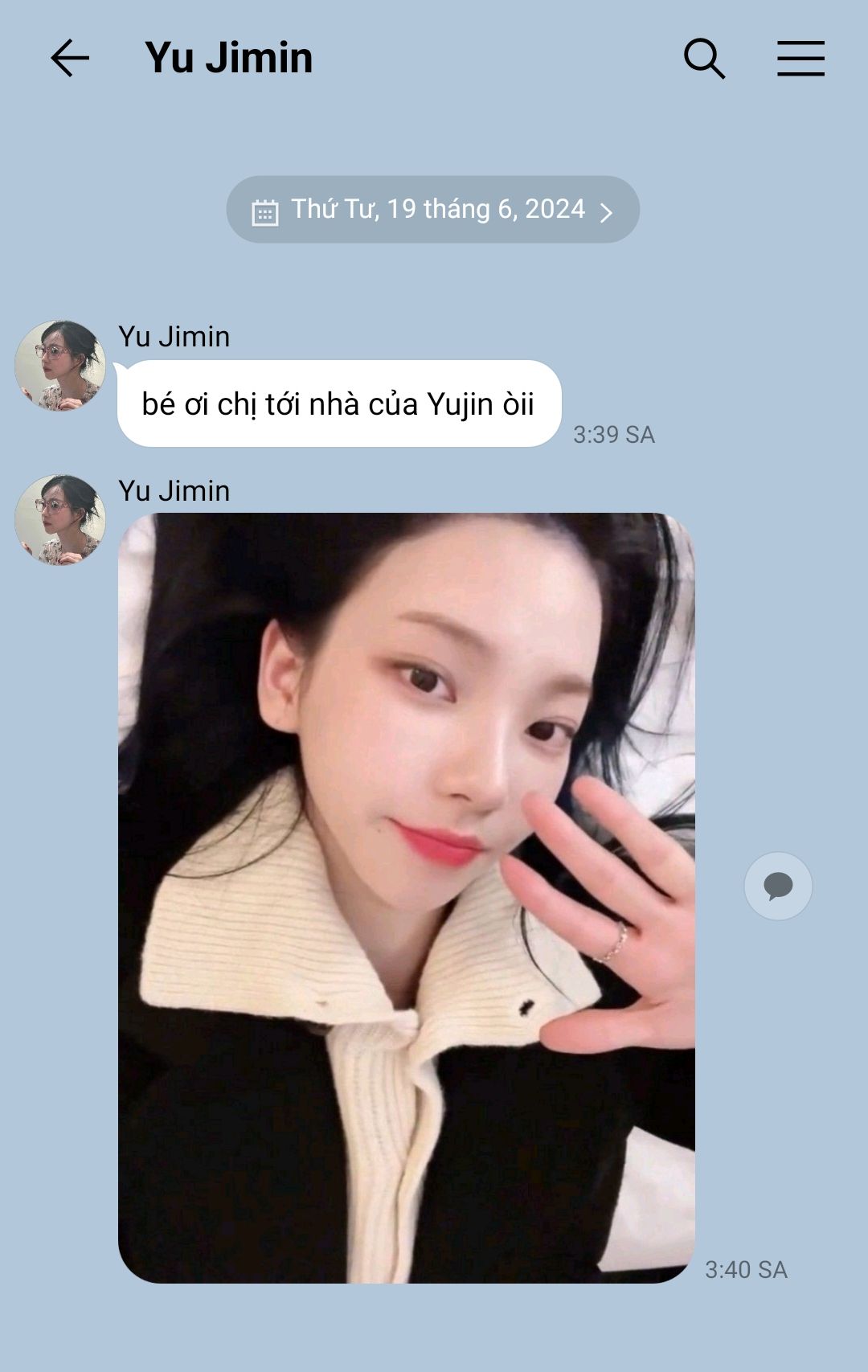Open the date picker for 19 tháng 6, 2024
This screenshot has height=1372, width=868.
pyautogui.click(x=432, y=210)
